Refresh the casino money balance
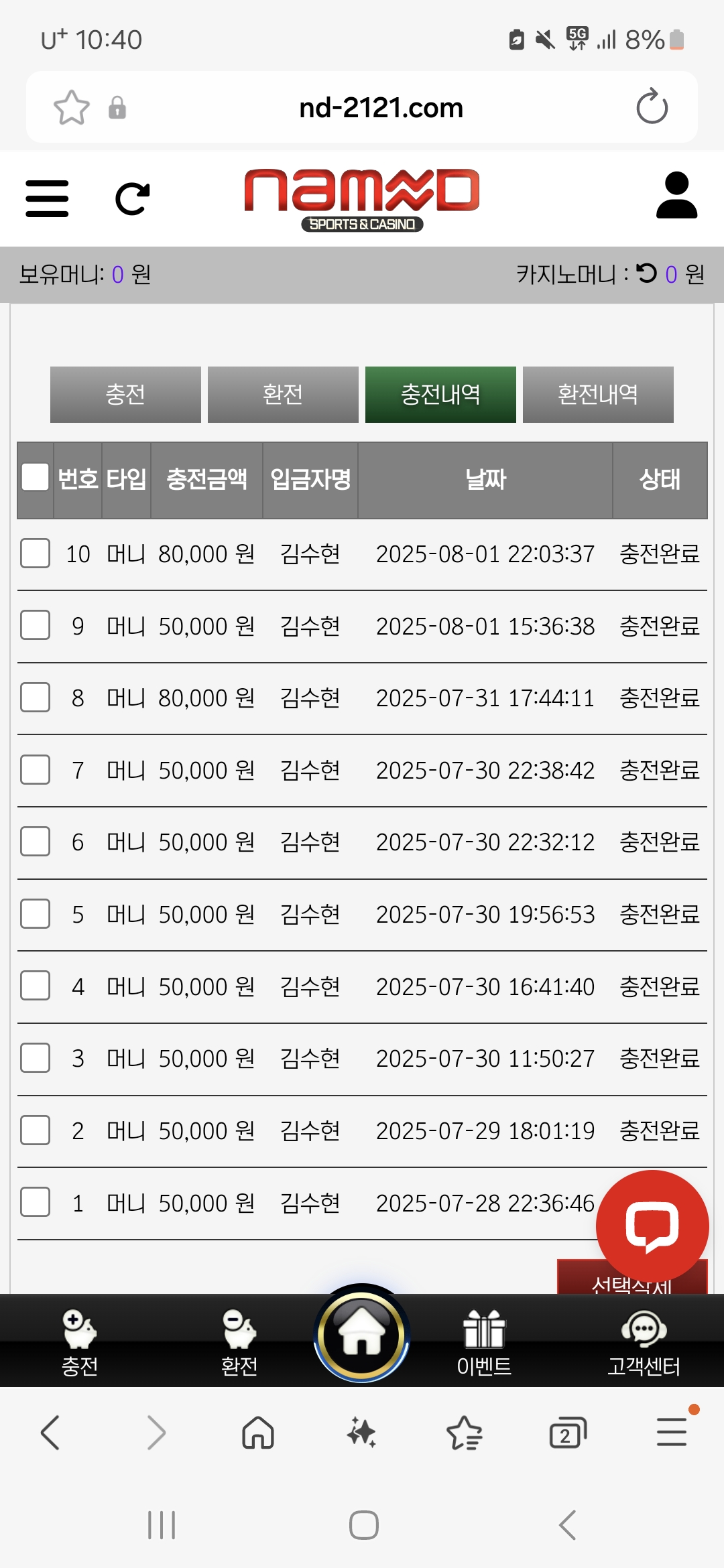 point(647,273)
